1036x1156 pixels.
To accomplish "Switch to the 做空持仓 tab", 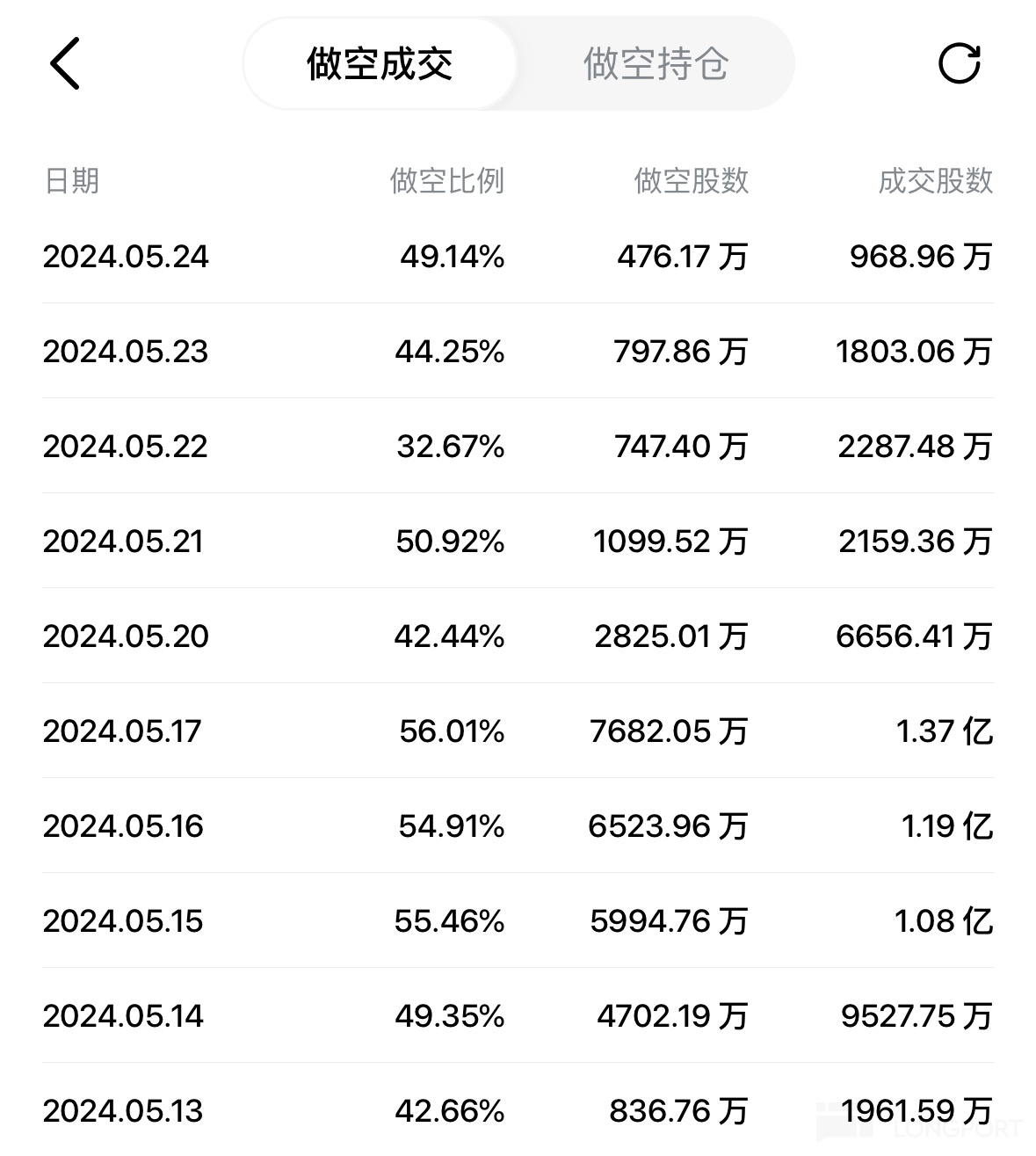I will [656, 64].
